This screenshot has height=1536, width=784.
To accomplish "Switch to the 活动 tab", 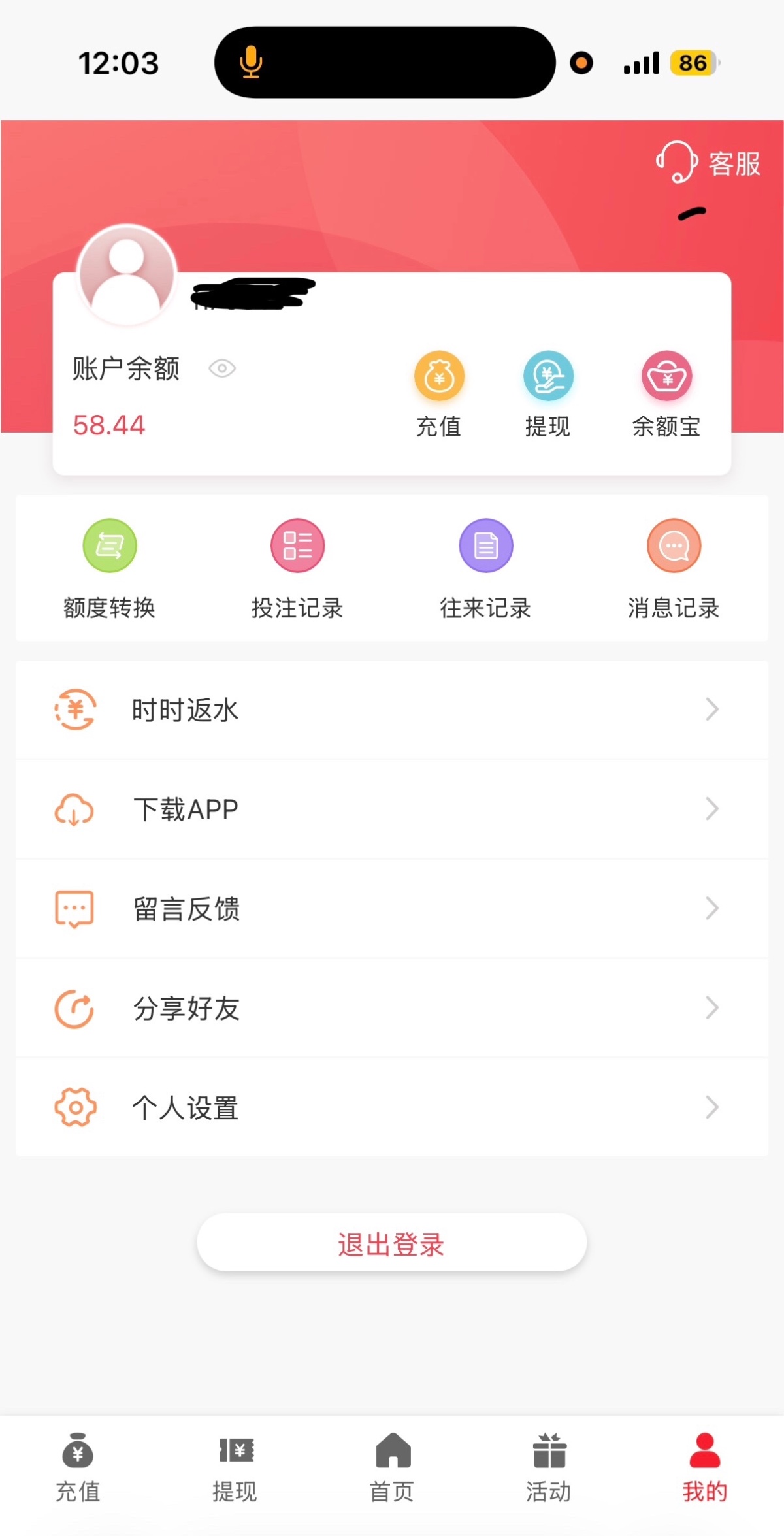I will pos(549,1467).
